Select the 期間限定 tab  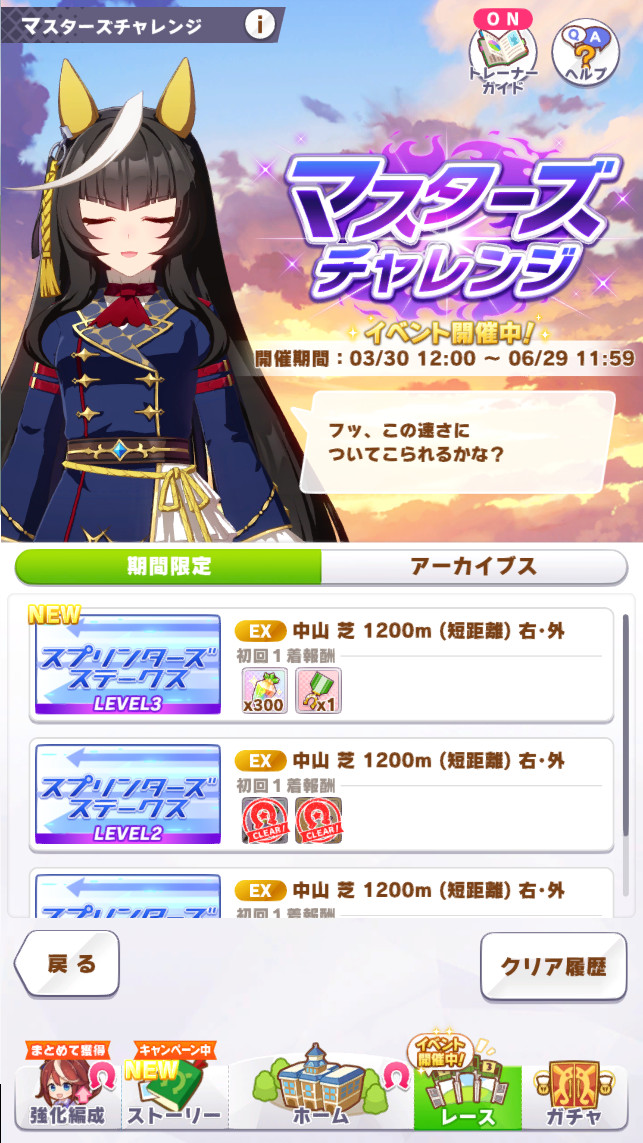pyautogui.click(x=168, y=566)
